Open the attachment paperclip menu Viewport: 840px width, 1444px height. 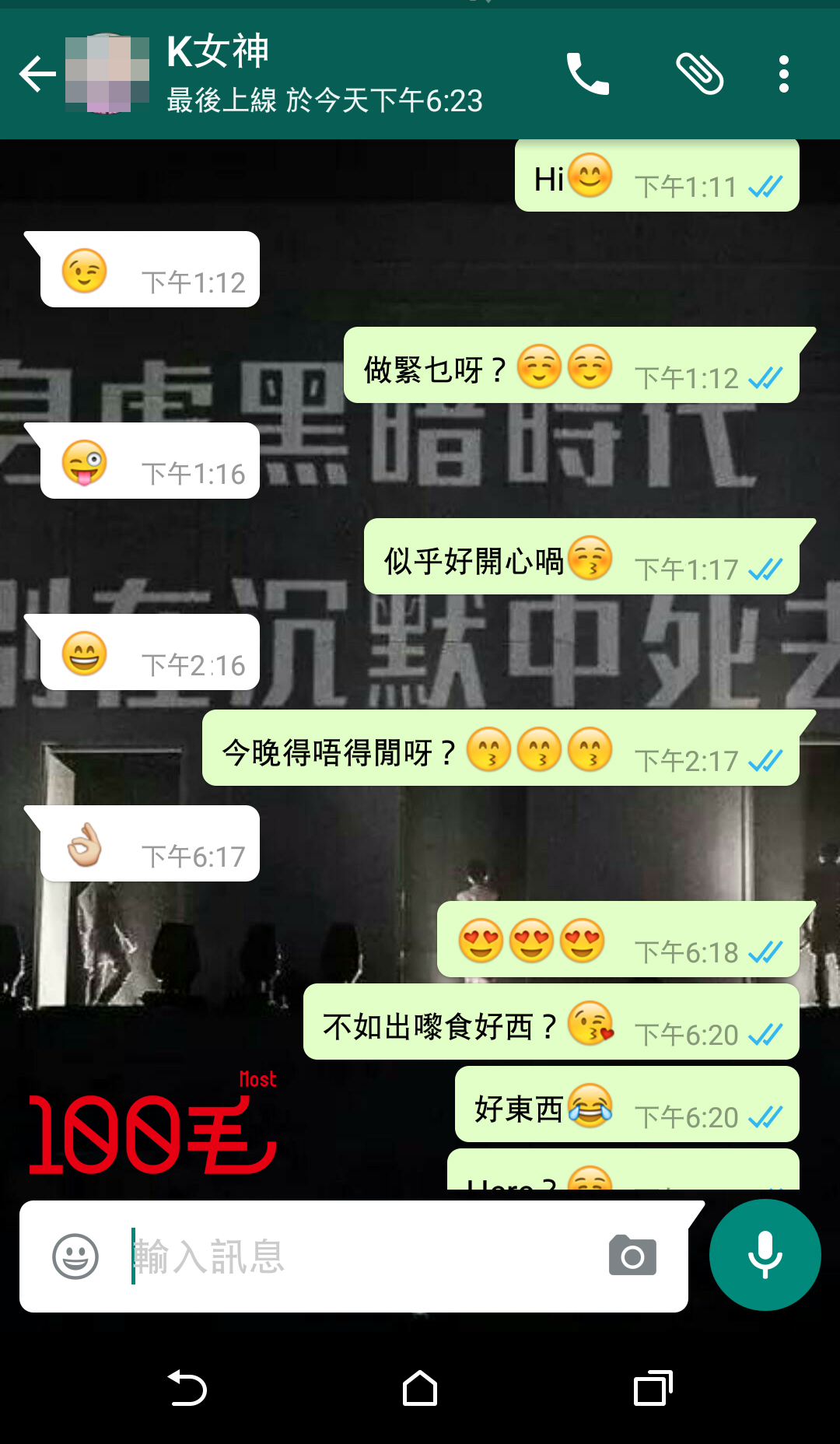pyautogui.click(x=699, y=75)
